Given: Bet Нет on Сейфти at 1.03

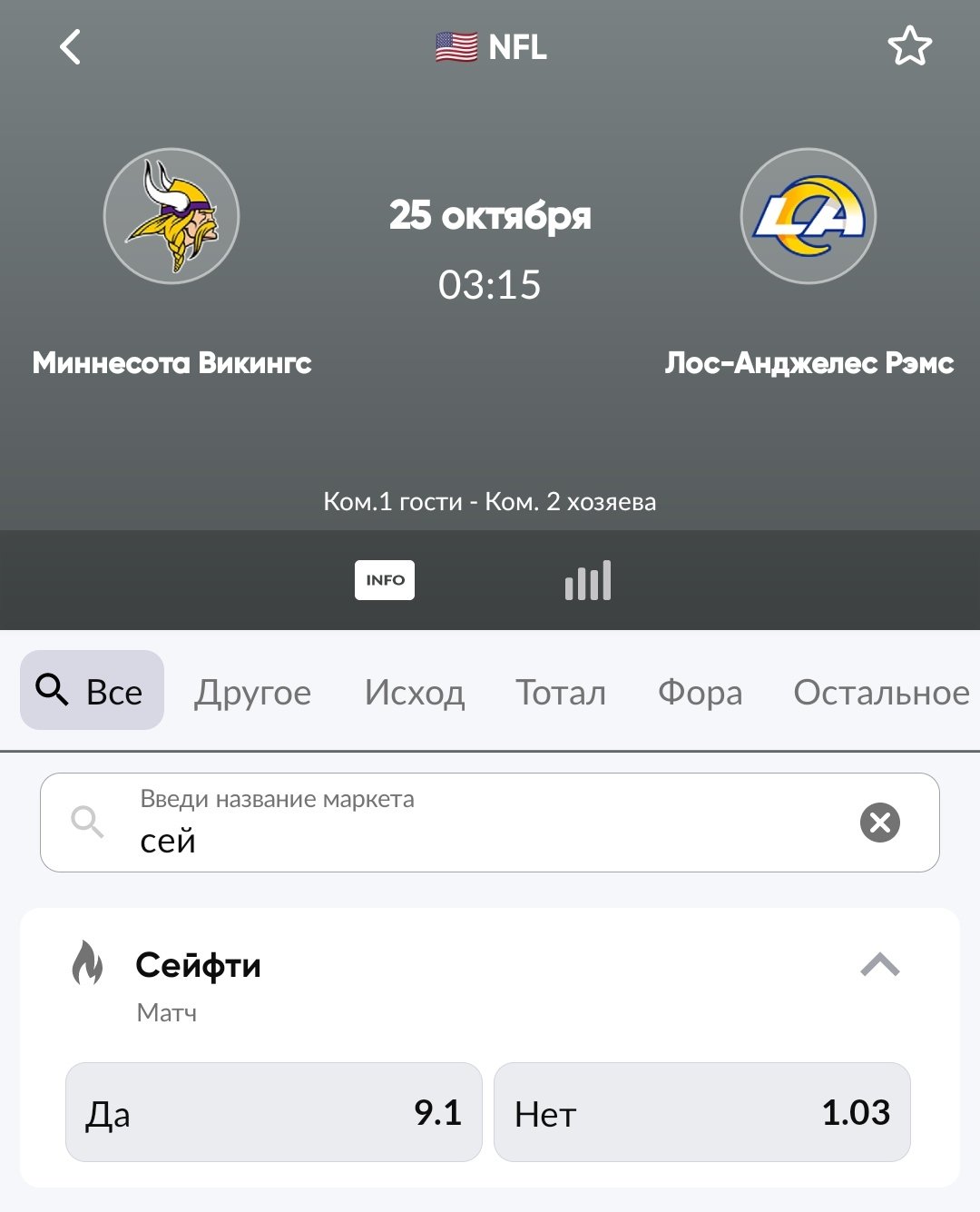Looking at the screenshot, I should (x=701, y=1112).
